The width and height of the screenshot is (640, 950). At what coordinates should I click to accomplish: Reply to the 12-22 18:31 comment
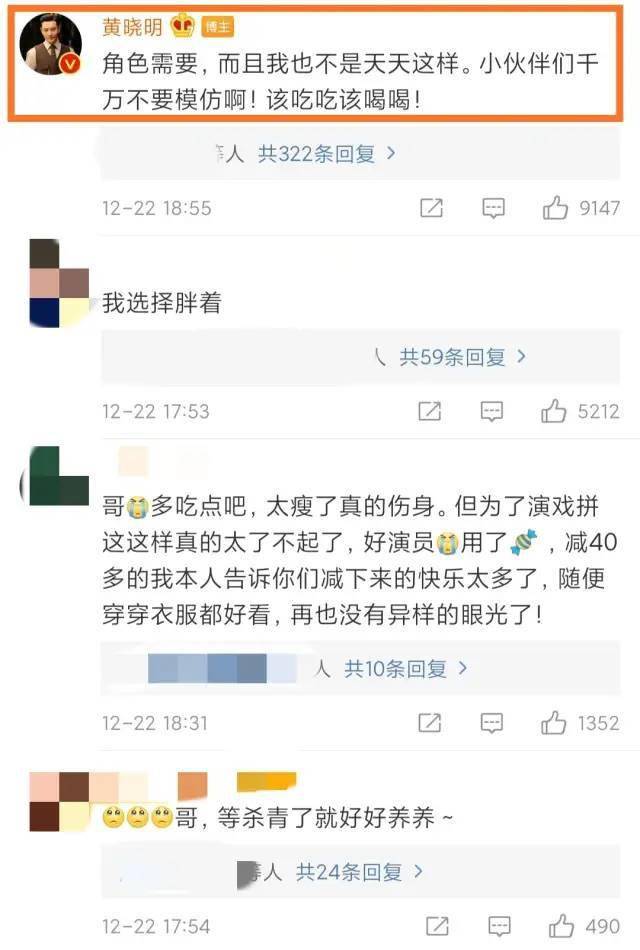pyautogui.click(x=492, y=722)
